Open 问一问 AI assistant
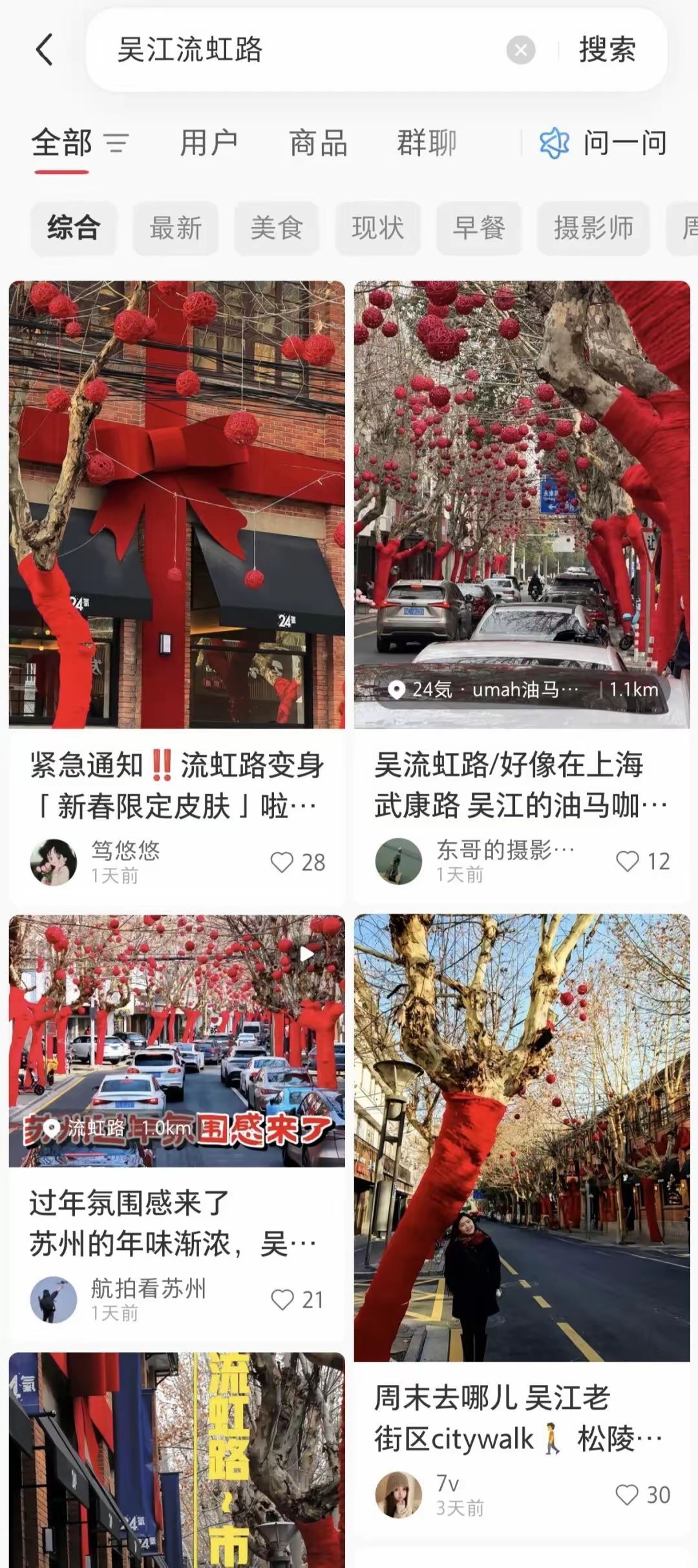 pos(603,143)
